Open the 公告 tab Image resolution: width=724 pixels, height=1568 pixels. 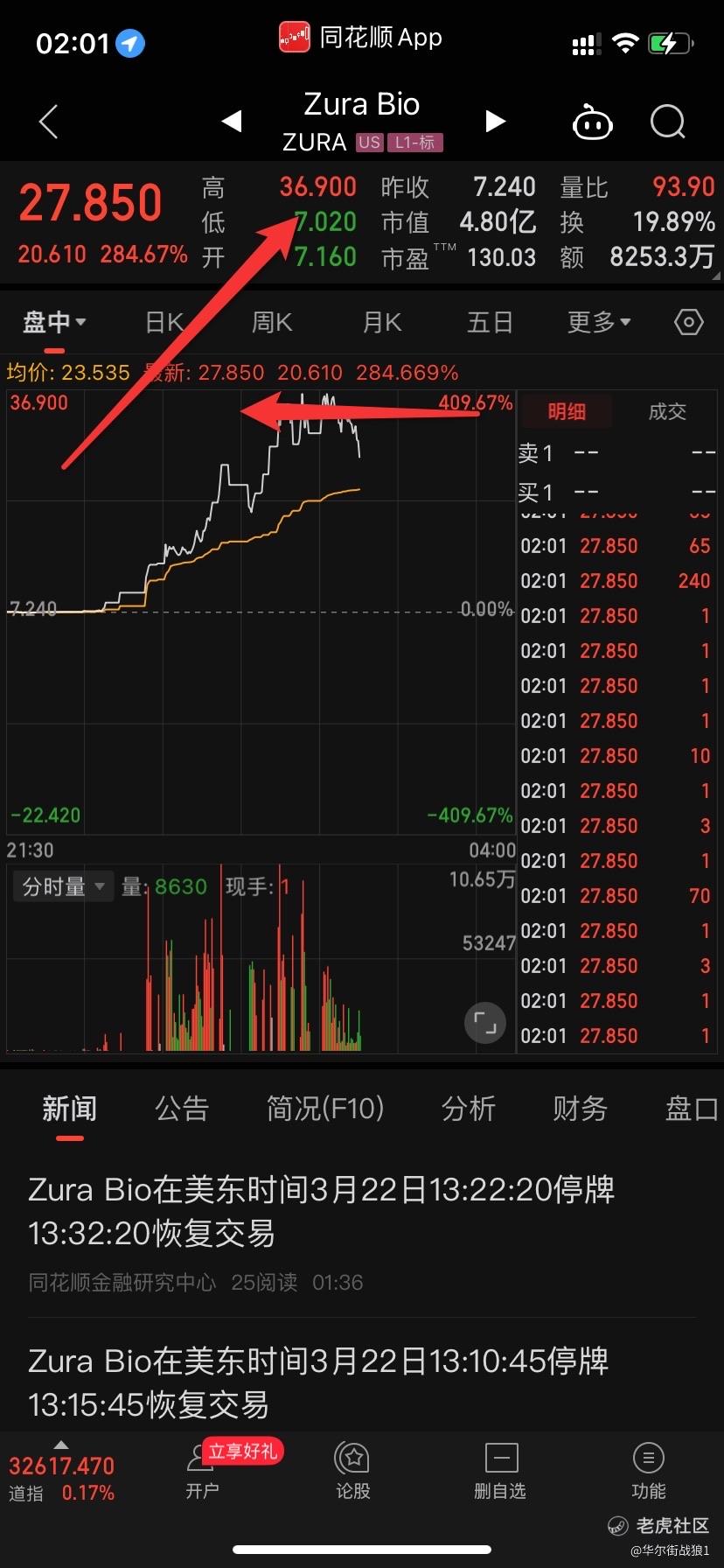click(x=182, y=1109)
